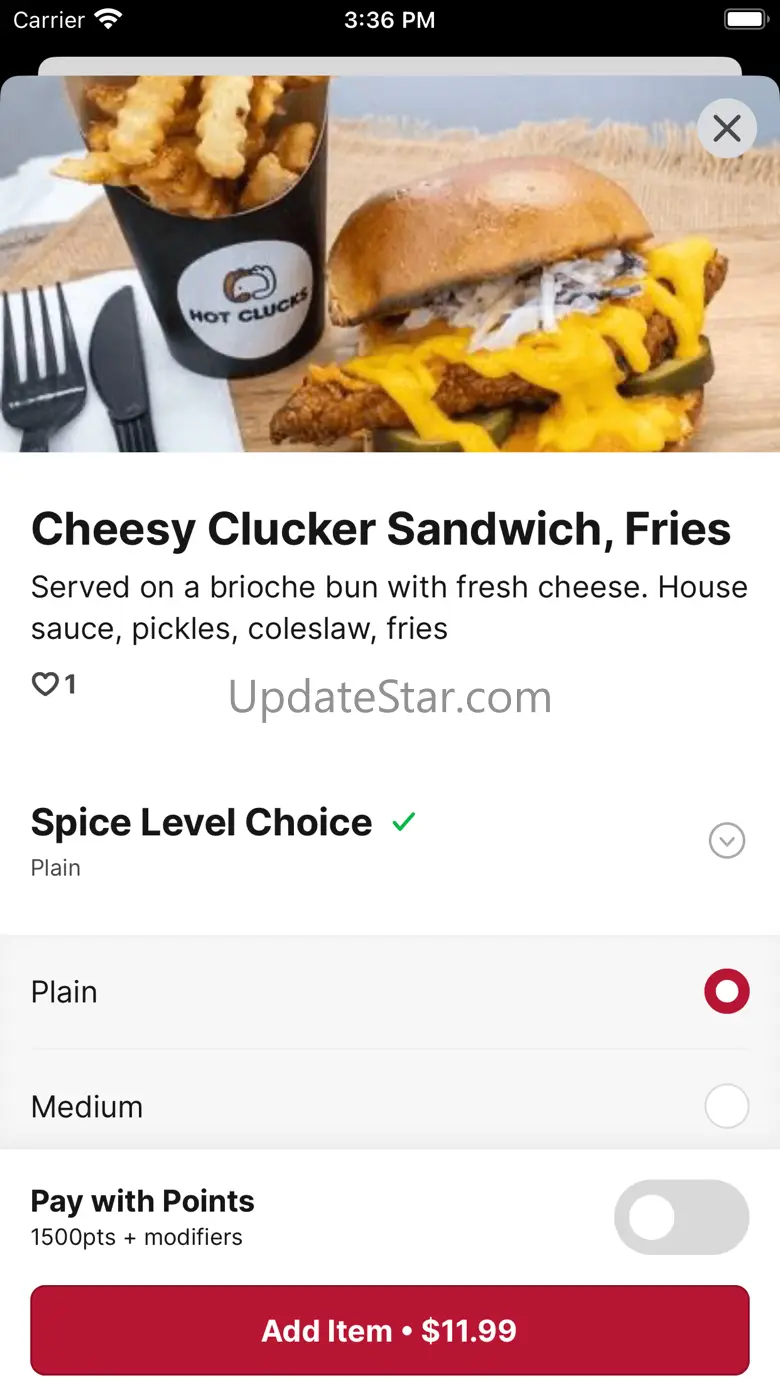Close the item details sheet

pos(727,128)
